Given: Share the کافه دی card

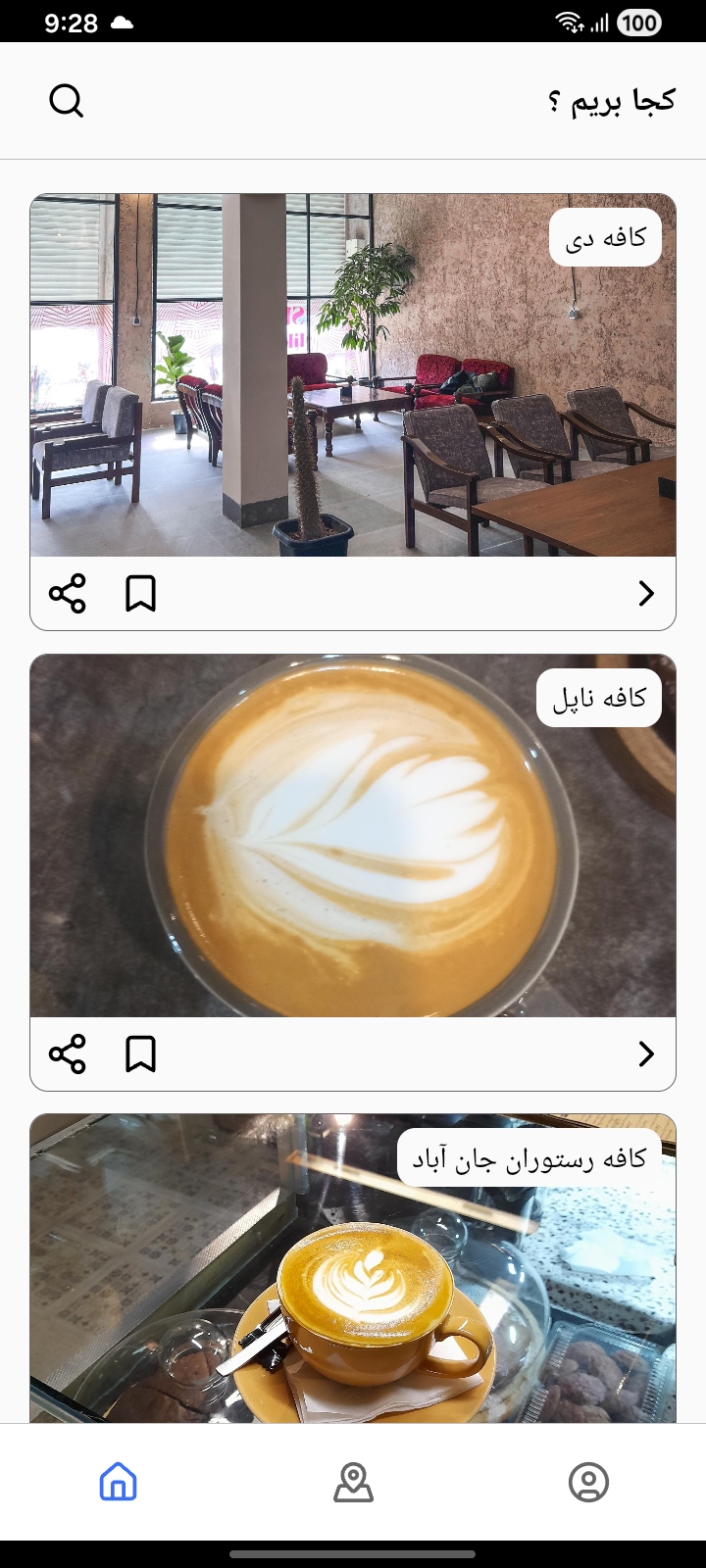Looking at the screenshot, I should pyautogui.click(x=68, y=594).
